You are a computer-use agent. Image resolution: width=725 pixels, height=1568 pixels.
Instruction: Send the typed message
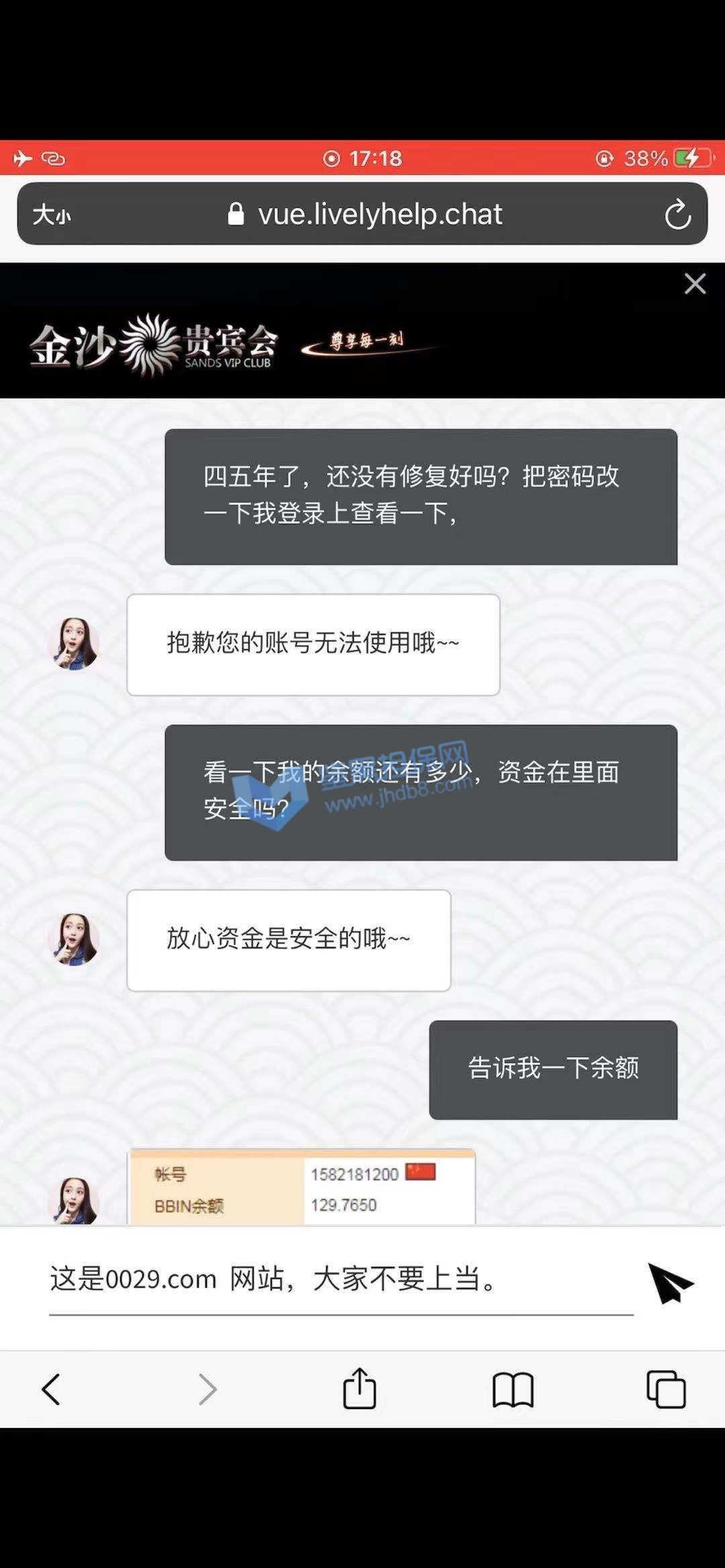670,1282
